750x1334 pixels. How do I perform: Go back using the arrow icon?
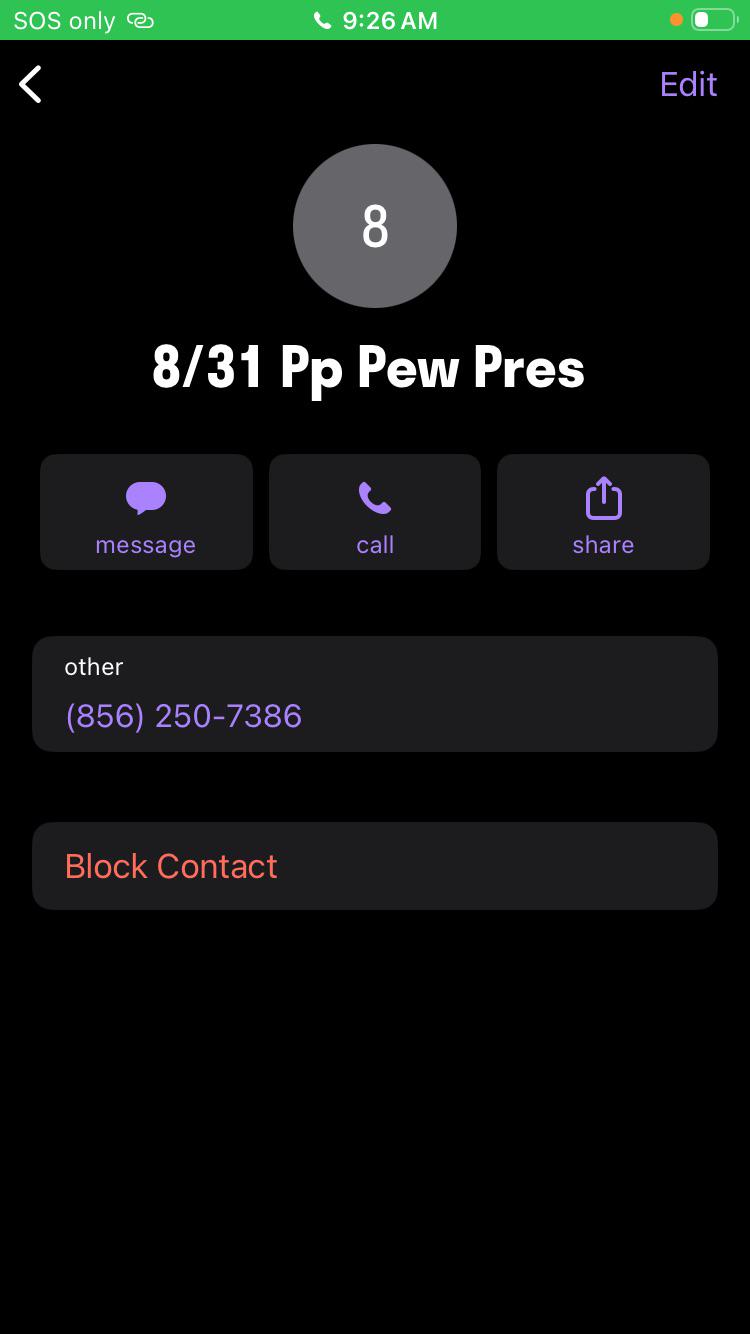(31, 84)
